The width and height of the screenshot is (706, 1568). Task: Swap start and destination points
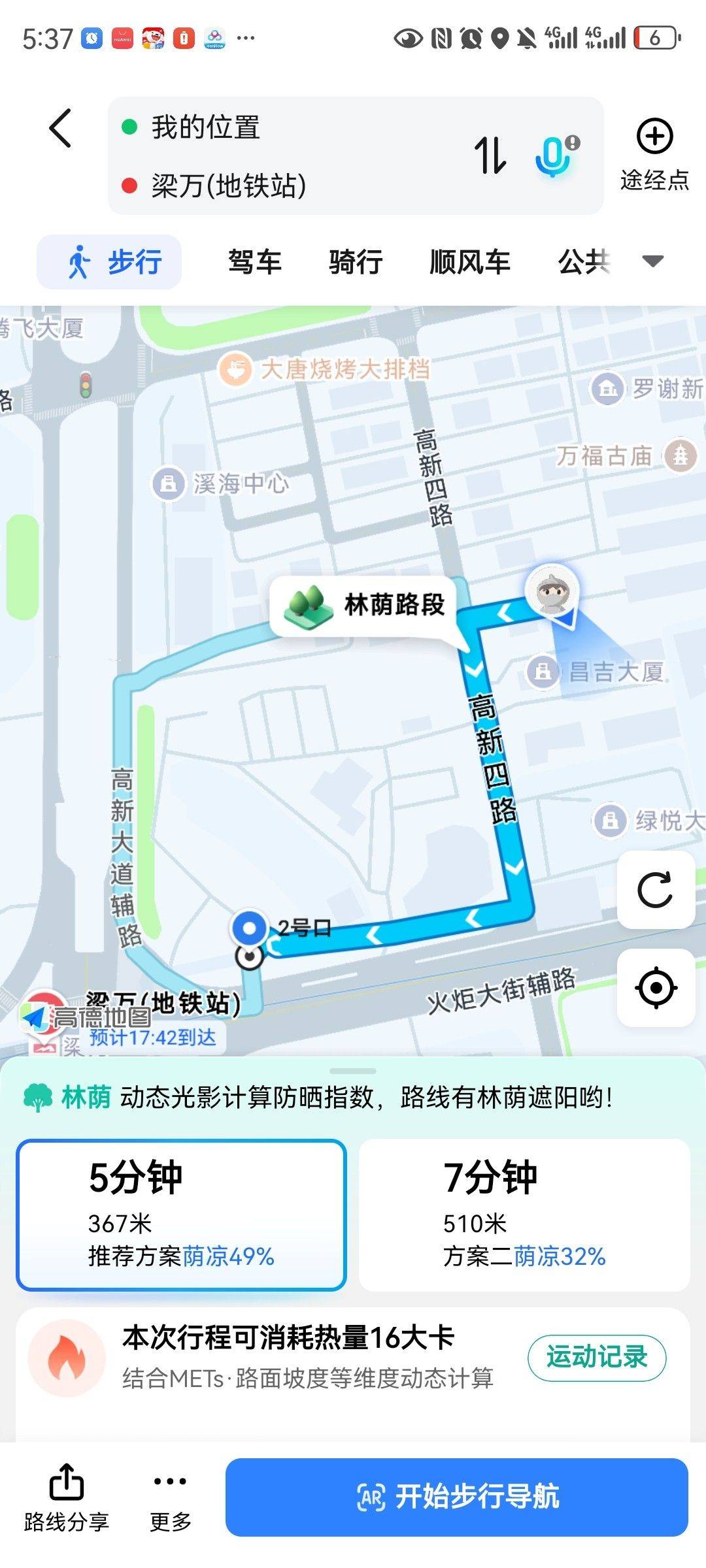(490, 155)
